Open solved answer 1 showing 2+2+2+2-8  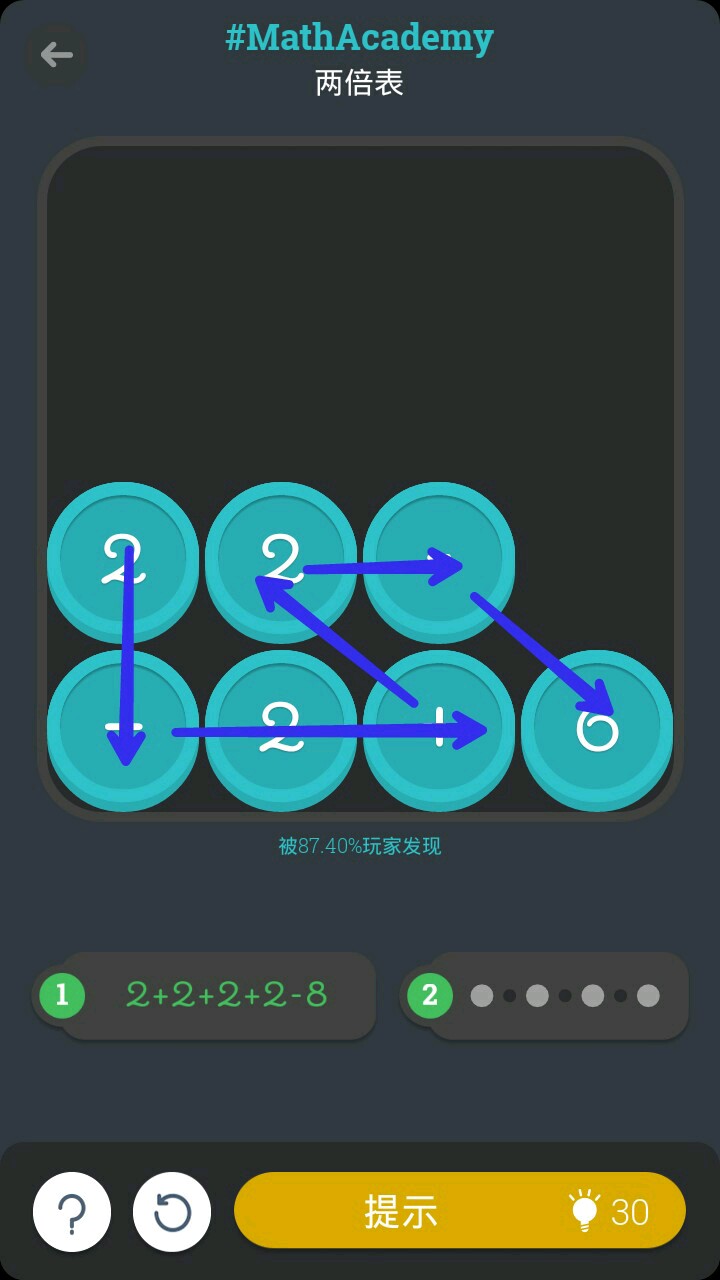pos(206,995)
